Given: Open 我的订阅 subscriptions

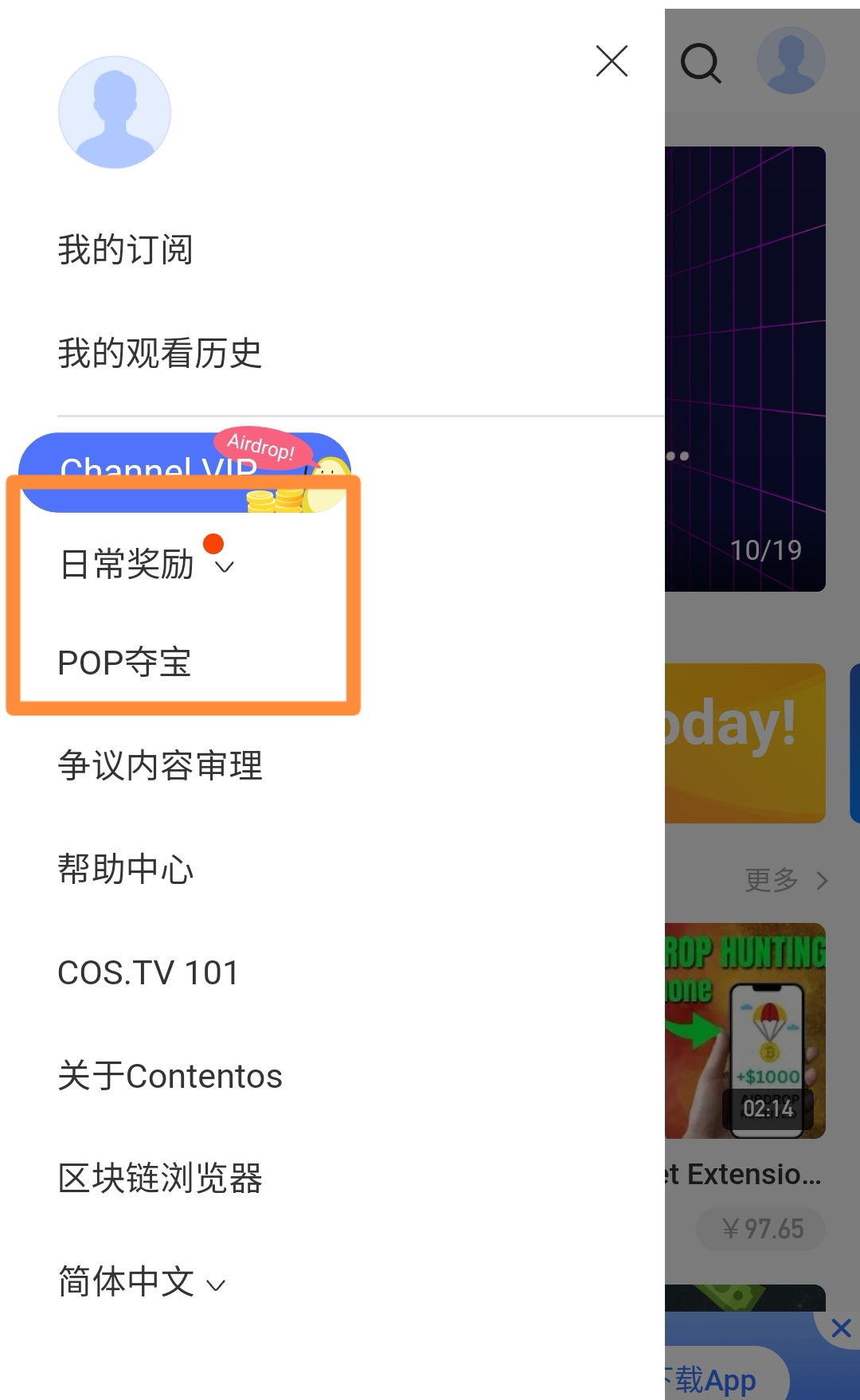Looking at the screenshot, I should click(x=126, y=250).
